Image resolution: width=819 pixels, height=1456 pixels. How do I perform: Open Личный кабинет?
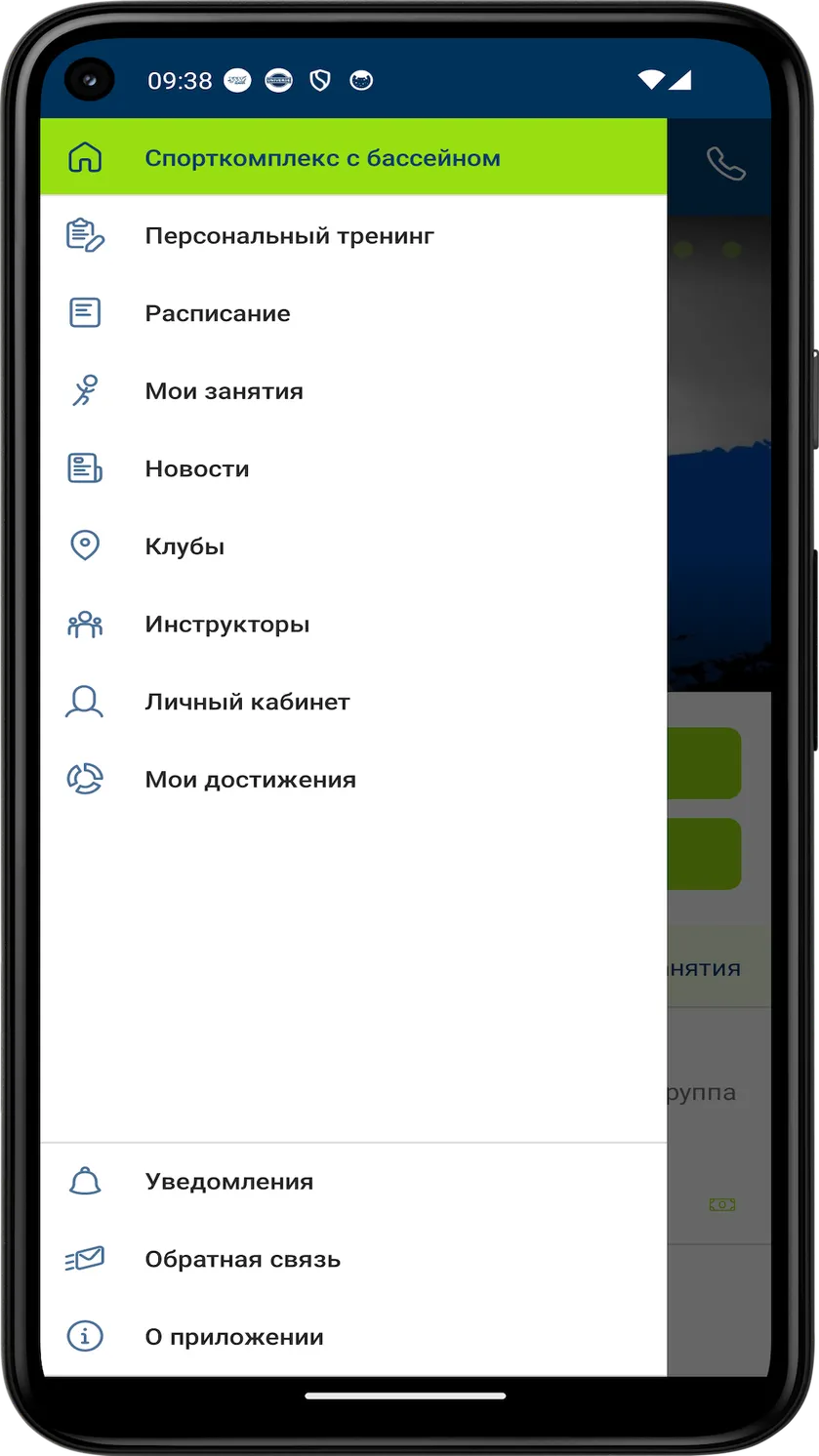coord(353,703)
